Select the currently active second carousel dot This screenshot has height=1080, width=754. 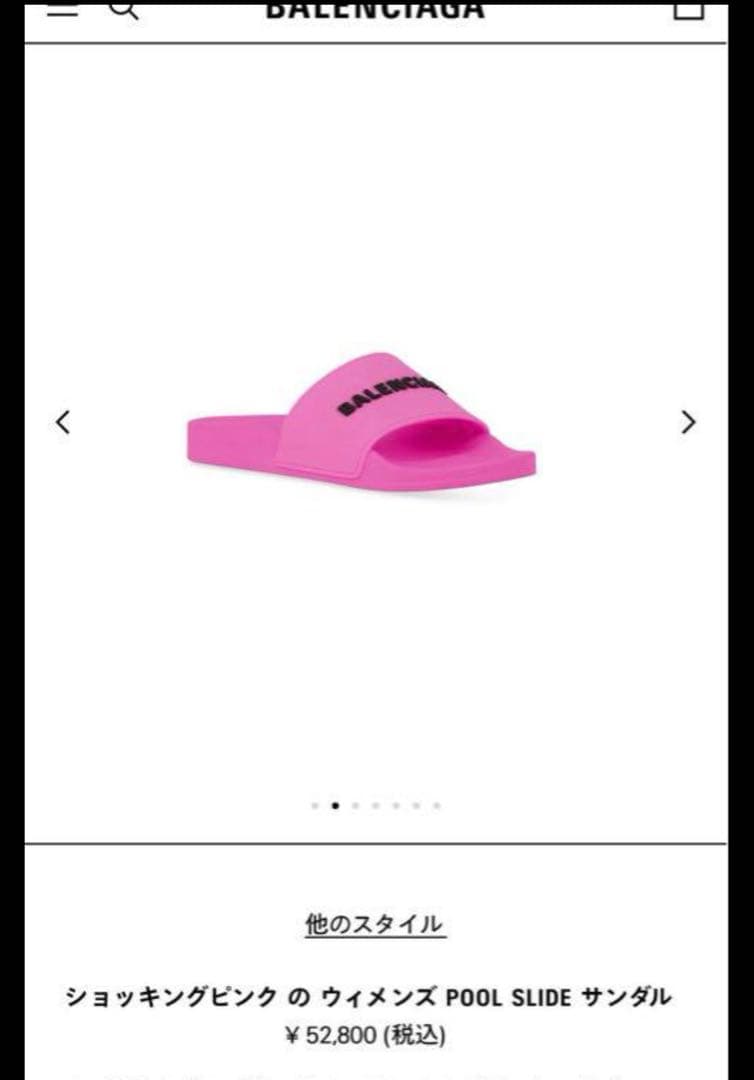point(336,803)
